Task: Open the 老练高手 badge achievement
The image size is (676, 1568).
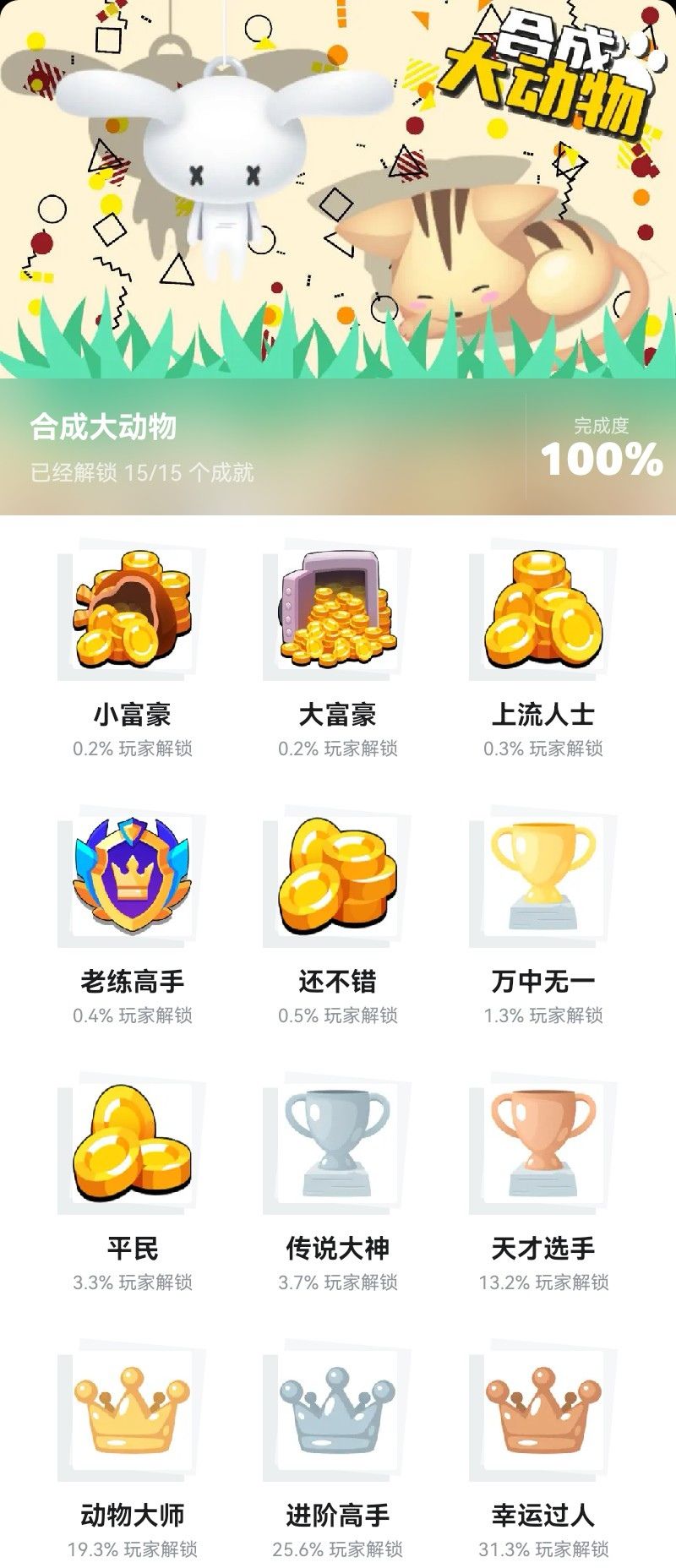Action: click(132, 880)
